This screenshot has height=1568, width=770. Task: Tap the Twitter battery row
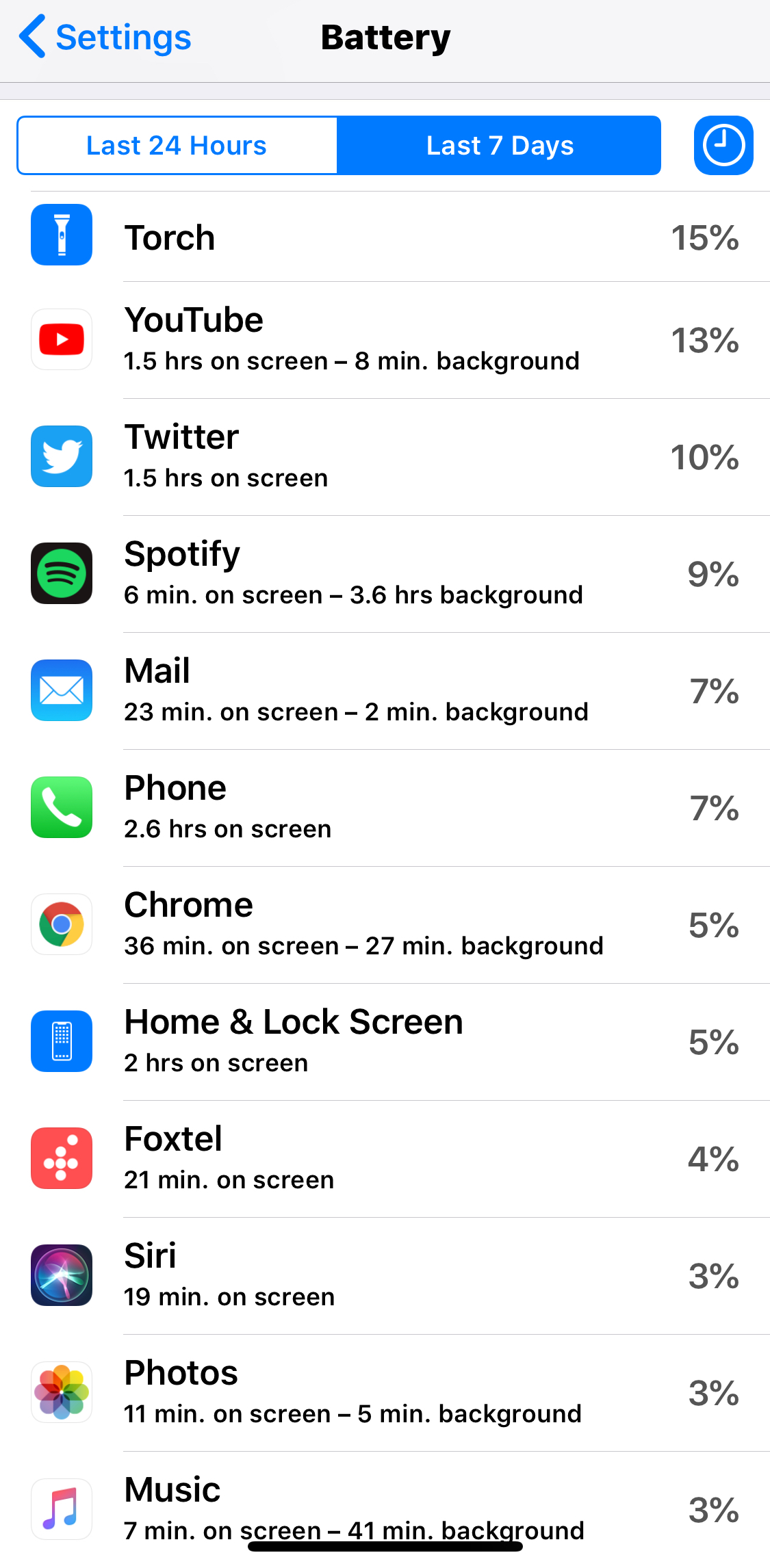(x=385, y=457)
